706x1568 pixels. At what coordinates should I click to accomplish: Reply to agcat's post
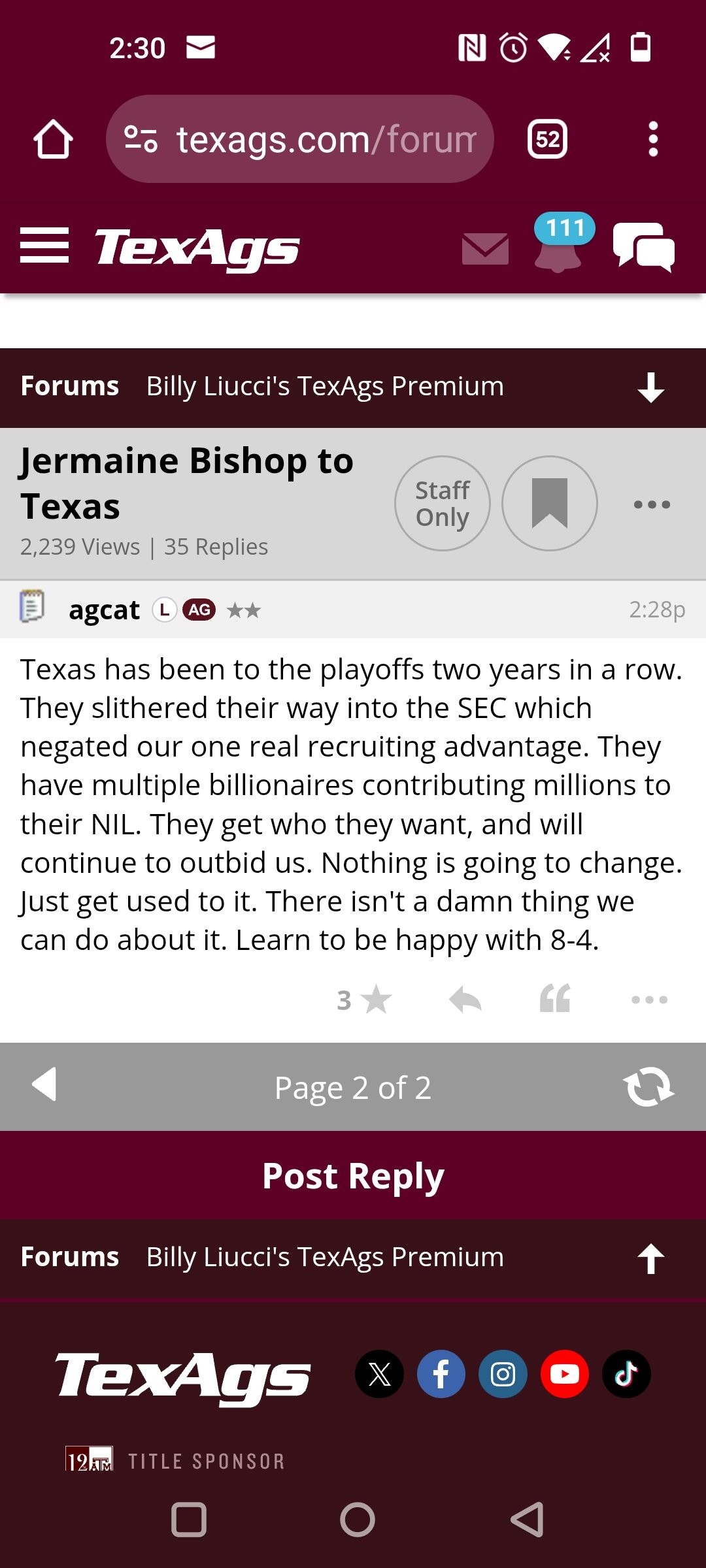[465, 1000]
